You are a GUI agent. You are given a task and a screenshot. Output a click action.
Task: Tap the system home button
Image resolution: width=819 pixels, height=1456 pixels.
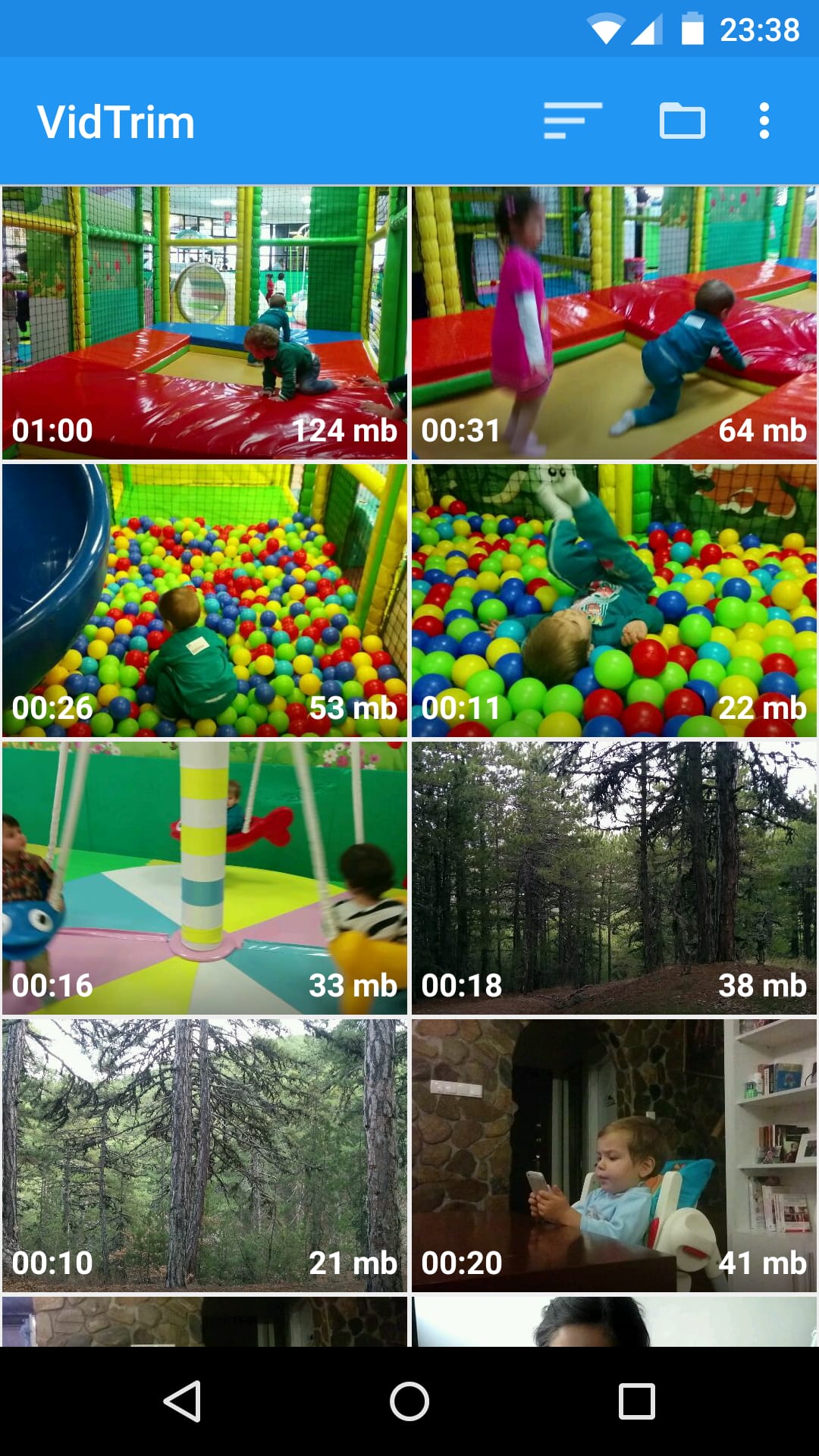409,1401
